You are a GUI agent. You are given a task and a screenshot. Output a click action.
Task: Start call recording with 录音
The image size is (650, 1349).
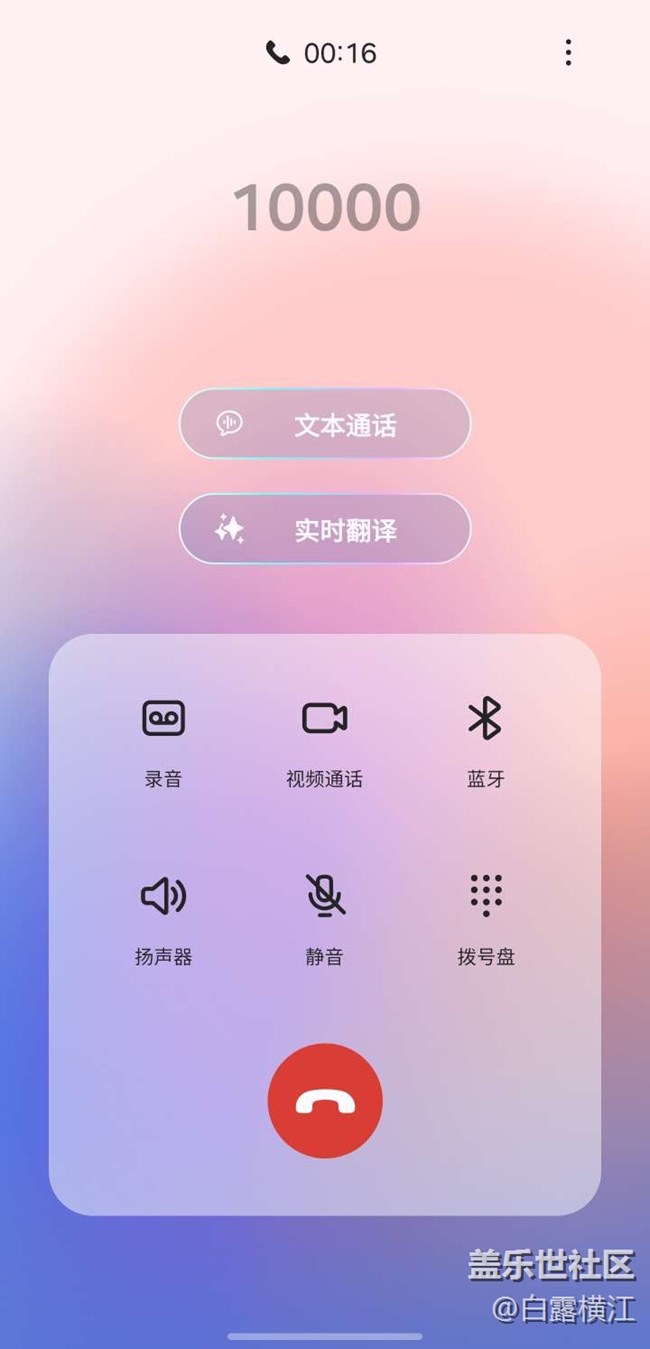pyautogui.click(x=163, y=743)
